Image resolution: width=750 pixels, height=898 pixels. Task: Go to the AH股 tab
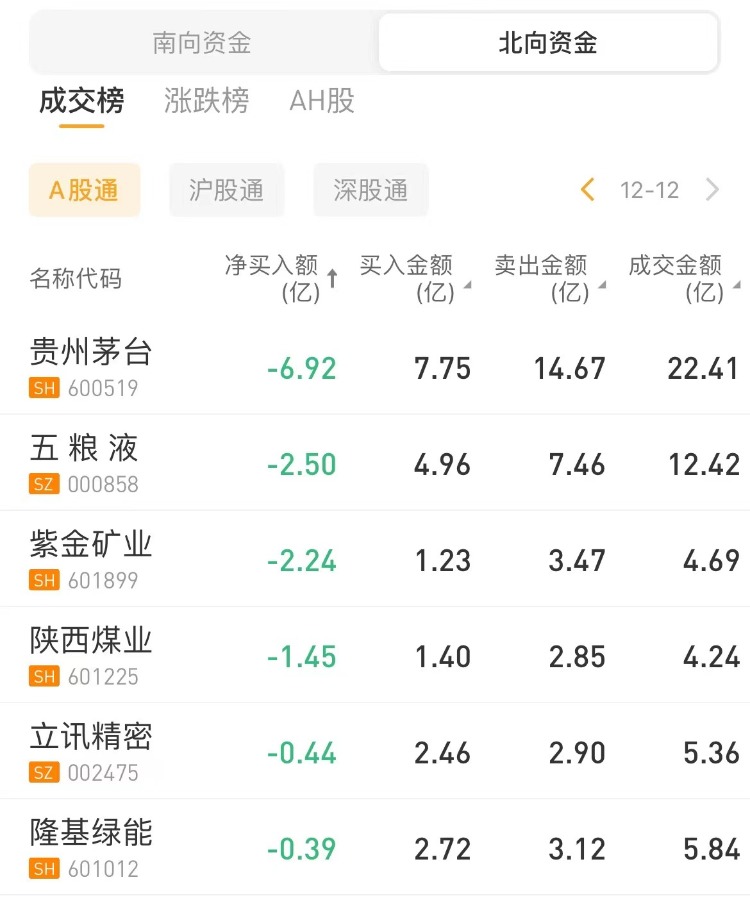pyautogui.click(x=322, y=101)
